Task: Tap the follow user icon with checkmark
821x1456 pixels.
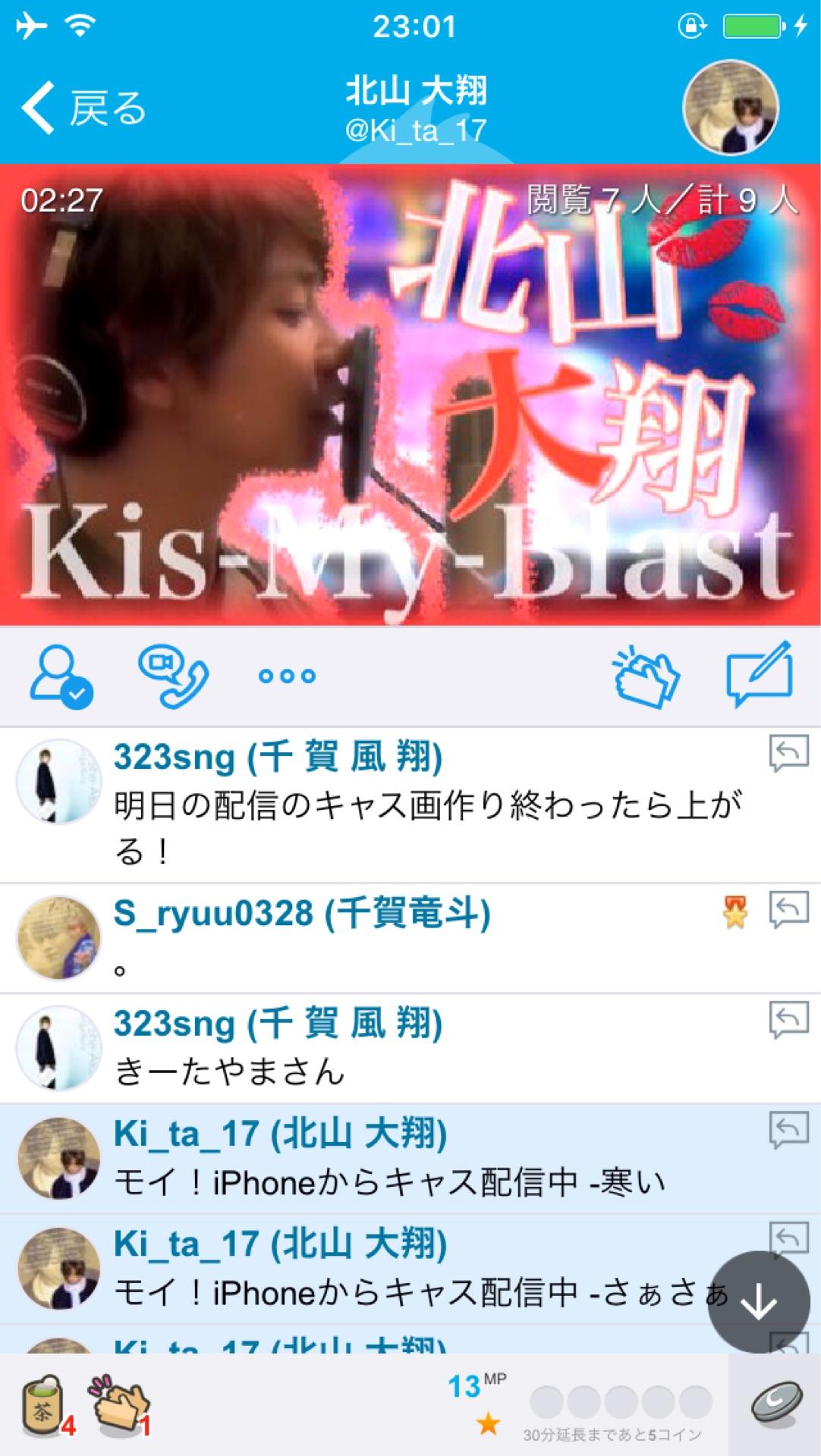Action: [61, 676]
